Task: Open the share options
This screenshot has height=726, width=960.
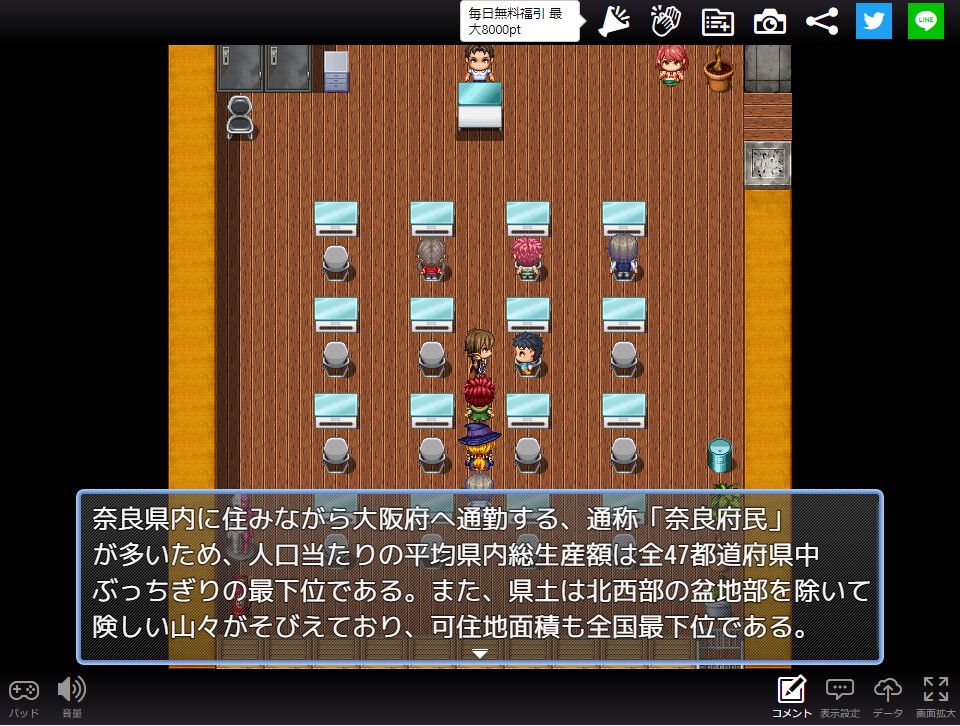Action: (x=822, y=22)
